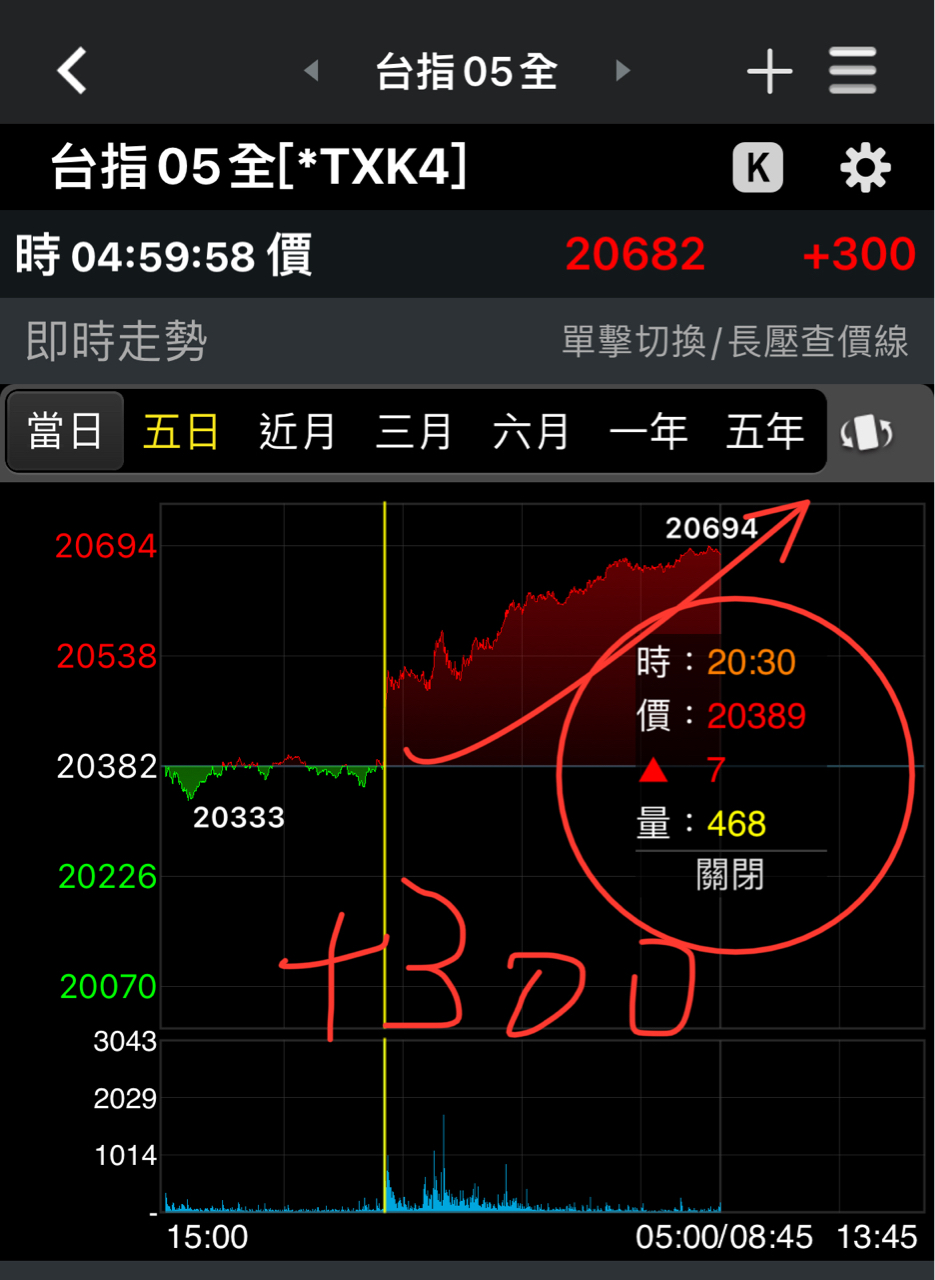
Task: Switch to the 當日 tab
Action: tap(65, 431)
